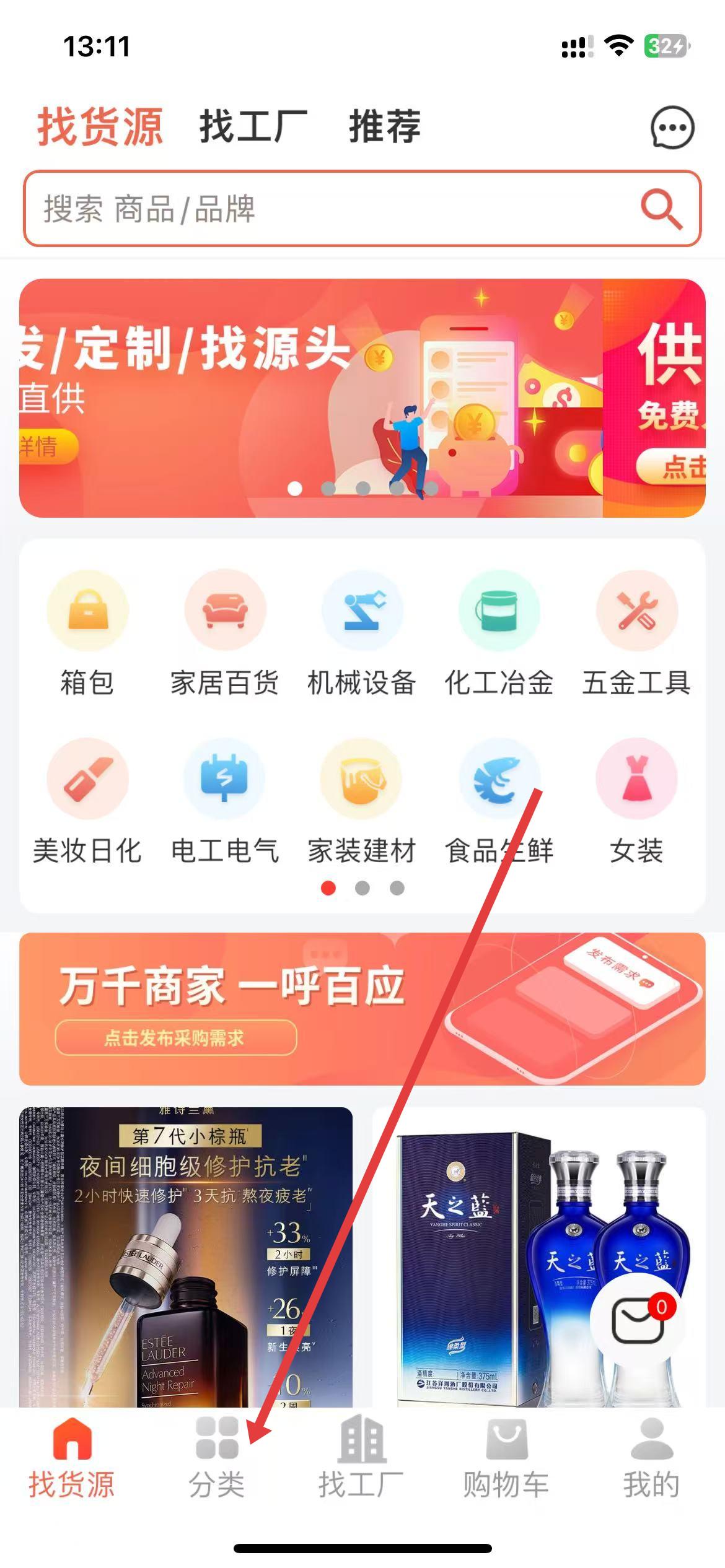Open the 天之蓝 liquor product card
The height and width of the screenshot is (1568, 725).
496,1257
